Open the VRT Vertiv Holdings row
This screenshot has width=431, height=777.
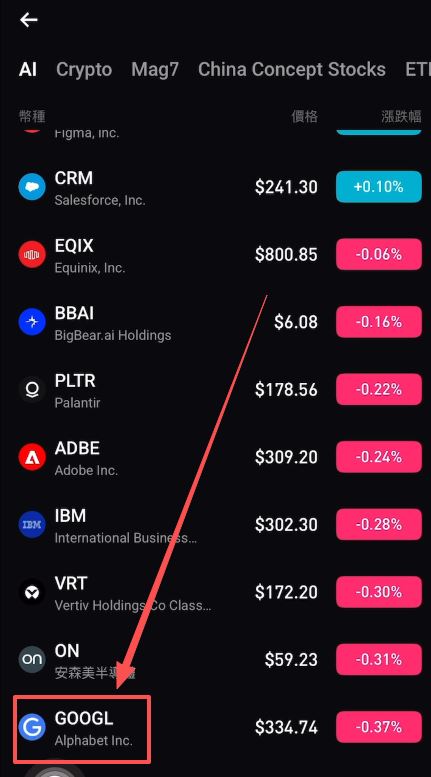pyautogui.click(x=216, y=592)
